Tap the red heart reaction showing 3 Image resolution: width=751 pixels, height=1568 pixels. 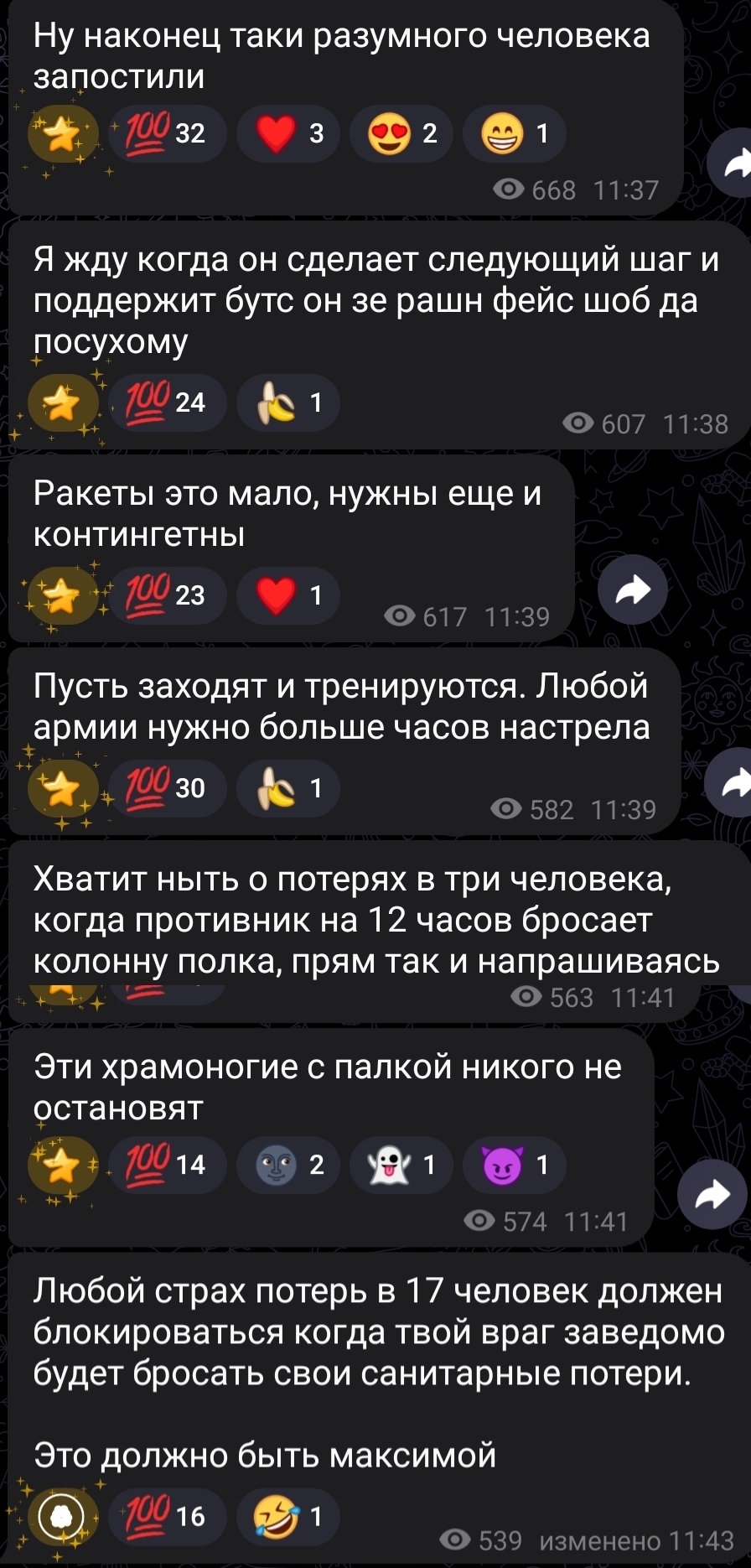point(288,133)
